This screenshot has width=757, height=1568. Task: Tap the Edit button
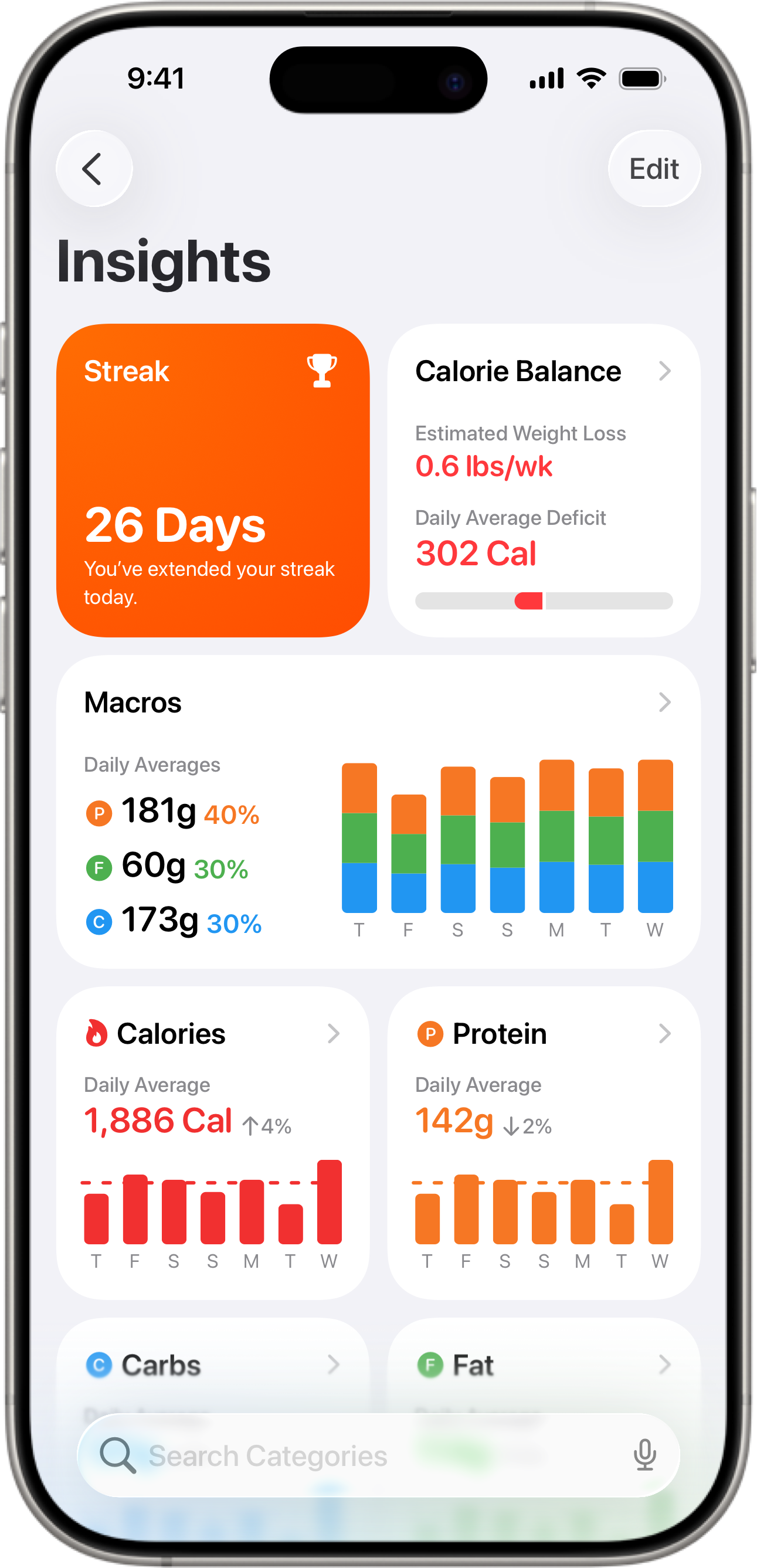[x=654, y=169]
